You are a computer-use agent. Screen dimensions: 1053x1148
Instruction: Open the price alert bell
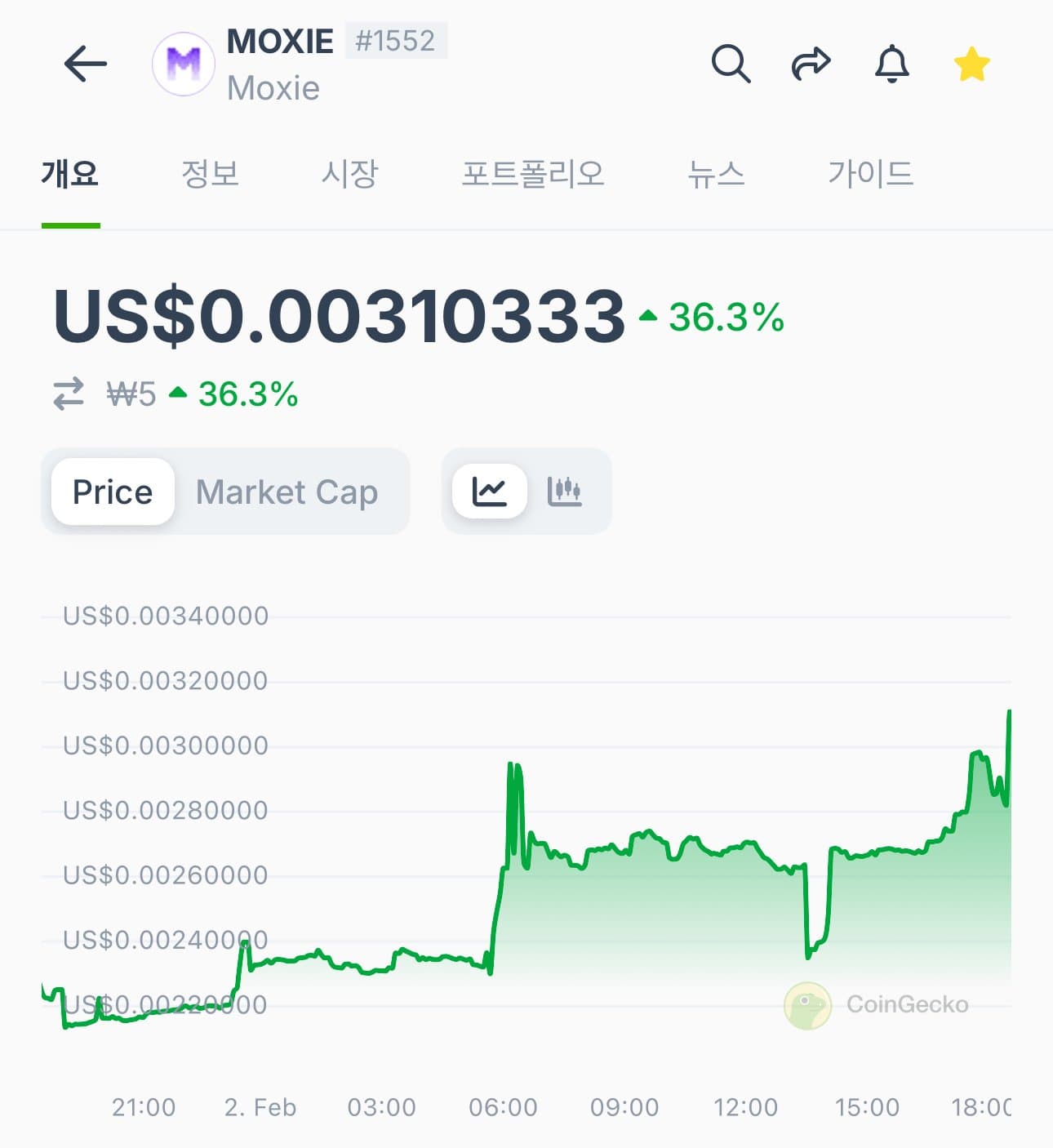tap(891, 64)
